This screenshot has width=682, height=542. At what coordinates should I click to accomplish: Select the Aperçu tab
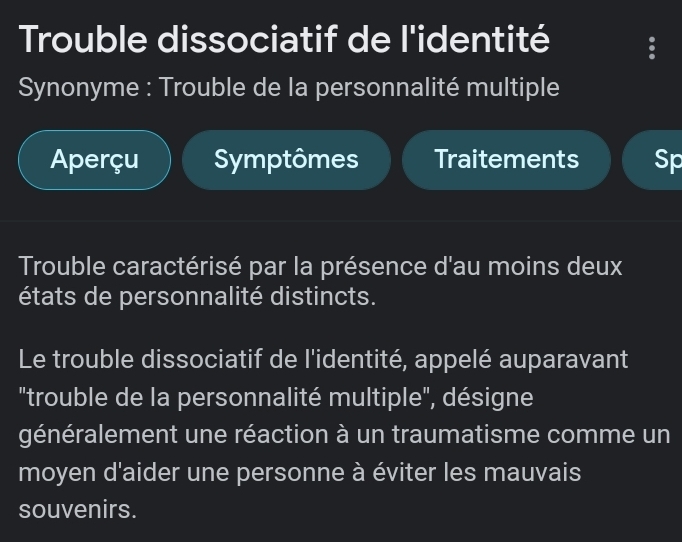[x=95, y=160]
